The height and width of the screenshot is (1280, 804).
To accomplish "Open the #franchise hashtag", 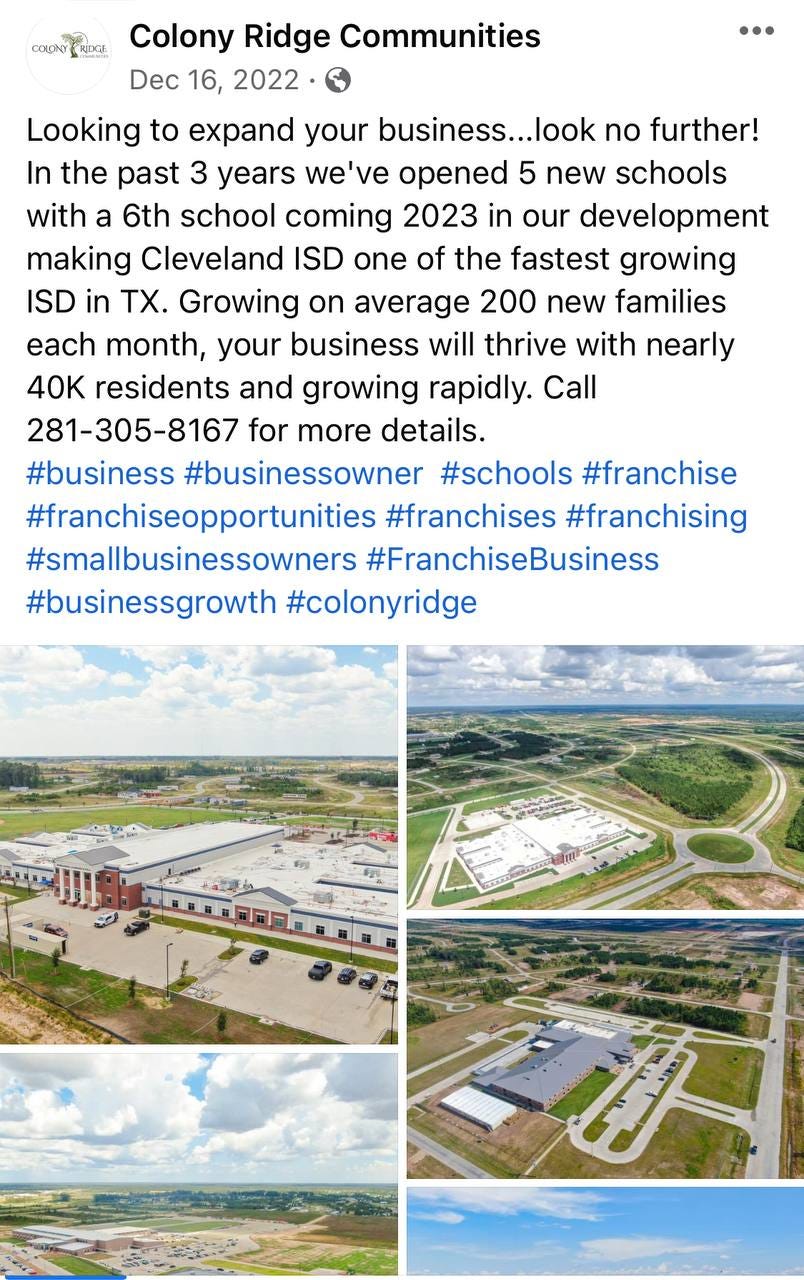I will point(659,473).
